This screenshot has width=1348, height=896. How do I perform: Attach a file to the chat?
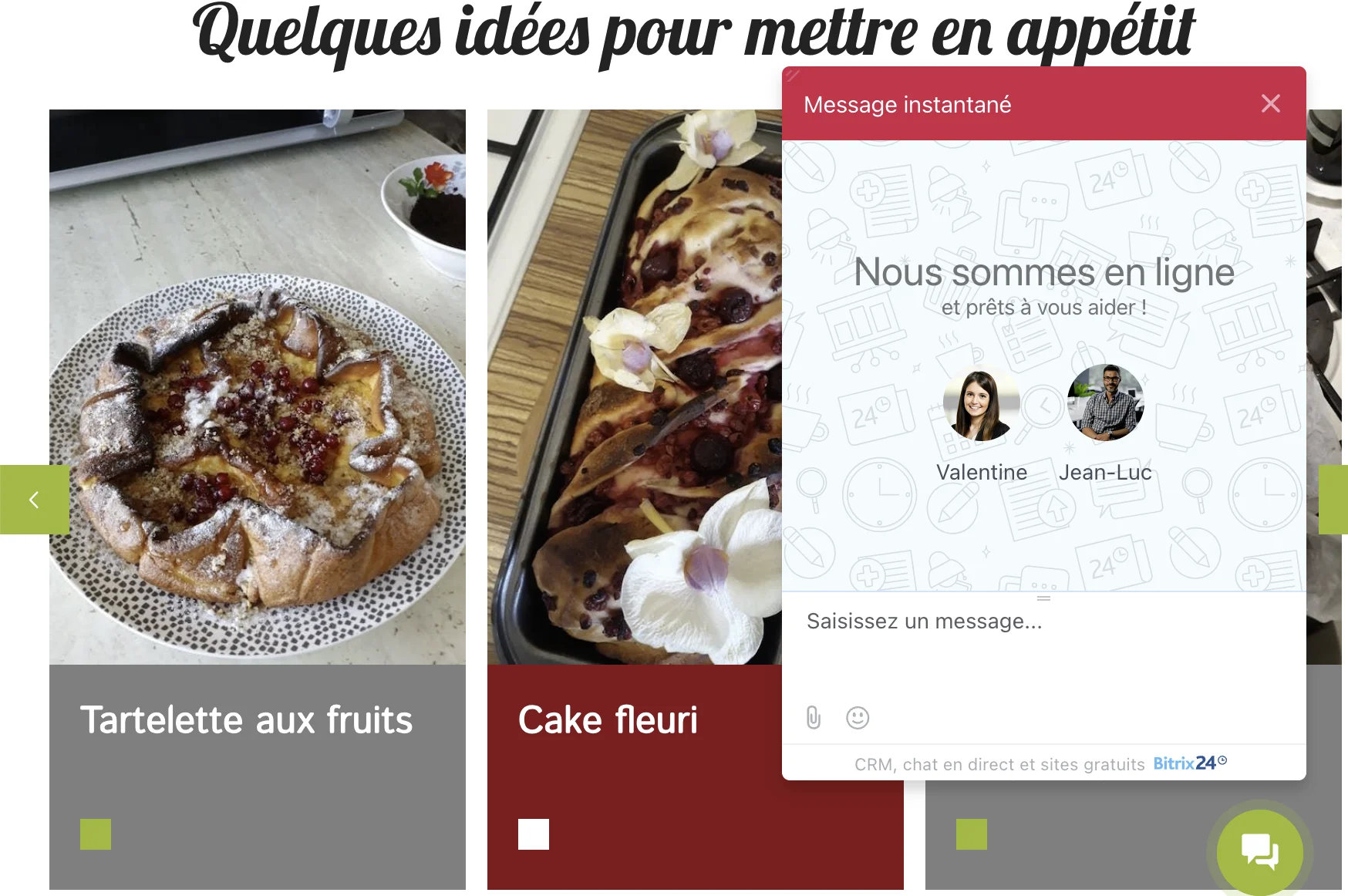point(814,718)
